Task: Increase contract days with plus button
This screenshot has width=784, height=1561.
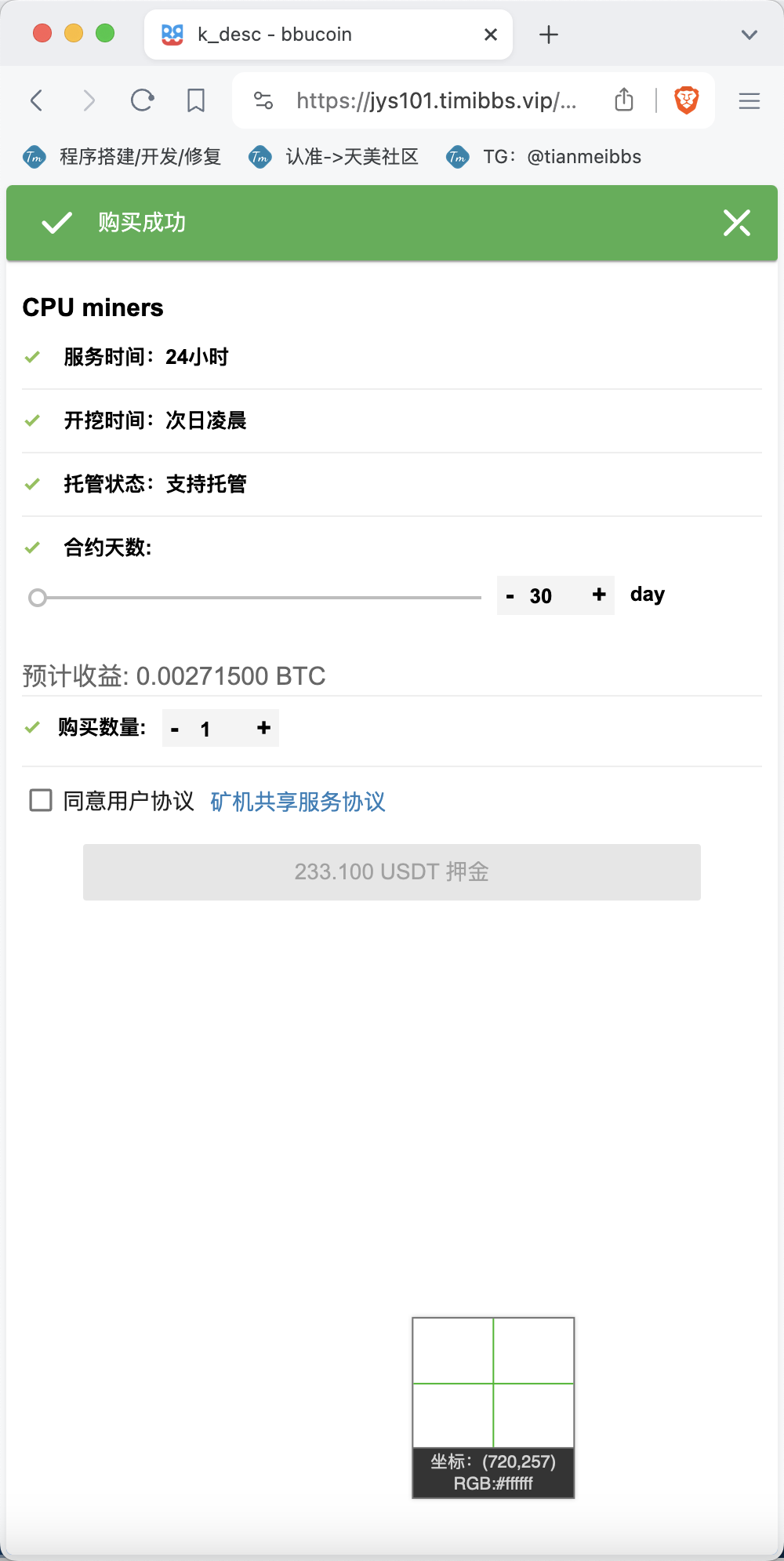Action: 599,595
